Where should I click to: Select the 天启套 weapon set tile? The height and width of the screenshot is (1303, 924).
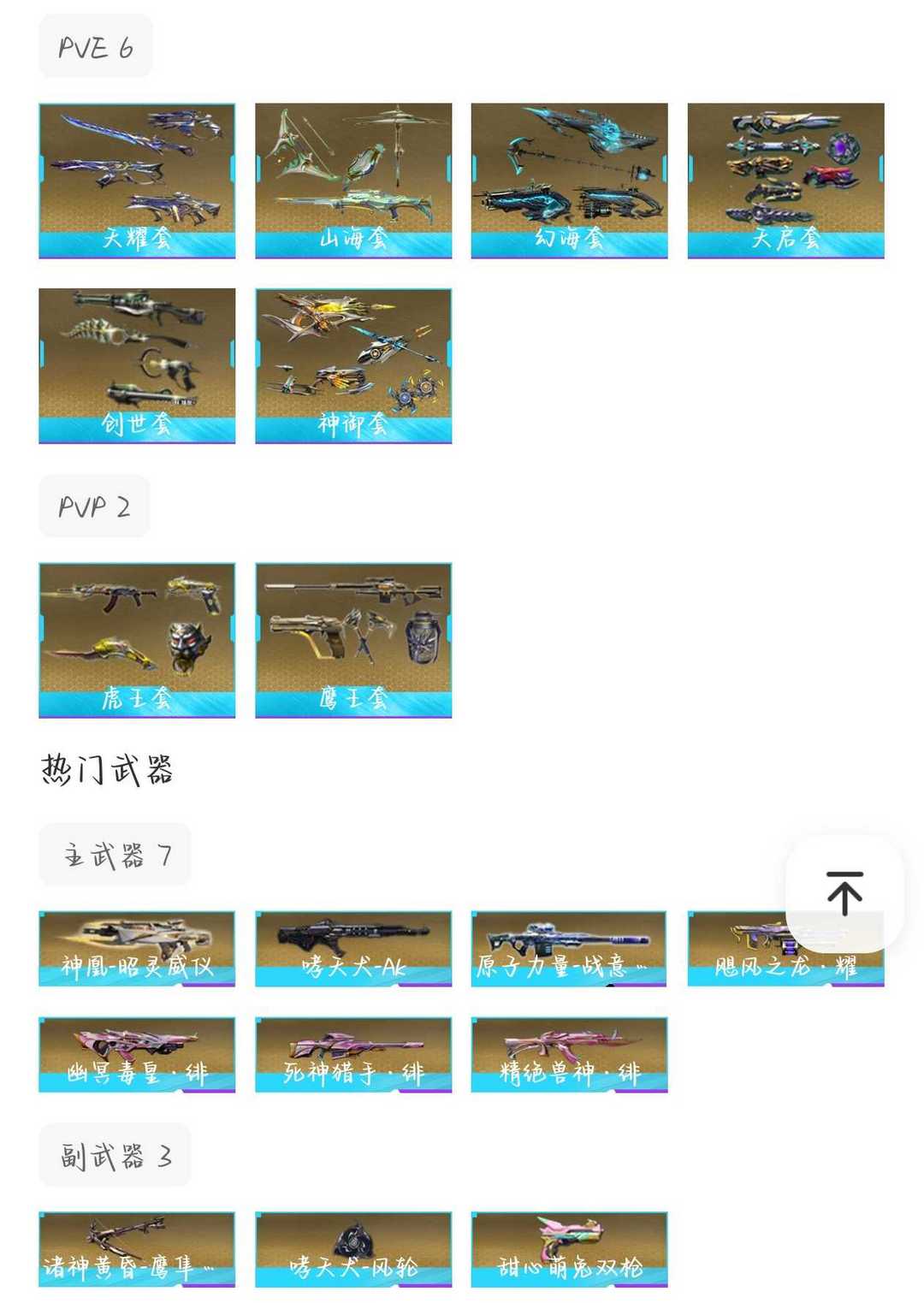pyautogui.click(x=785, y=181)
